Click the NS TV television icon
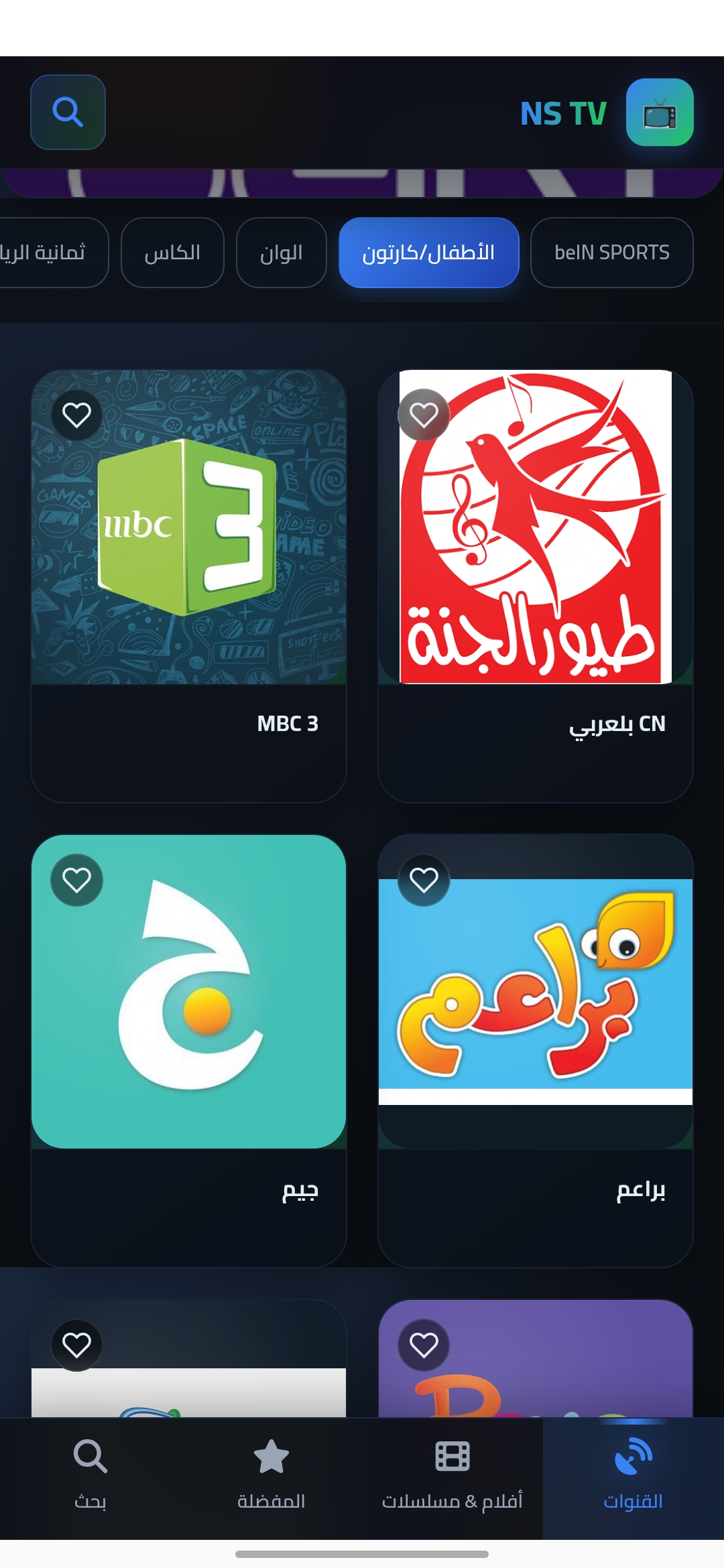 click(660, 113)
